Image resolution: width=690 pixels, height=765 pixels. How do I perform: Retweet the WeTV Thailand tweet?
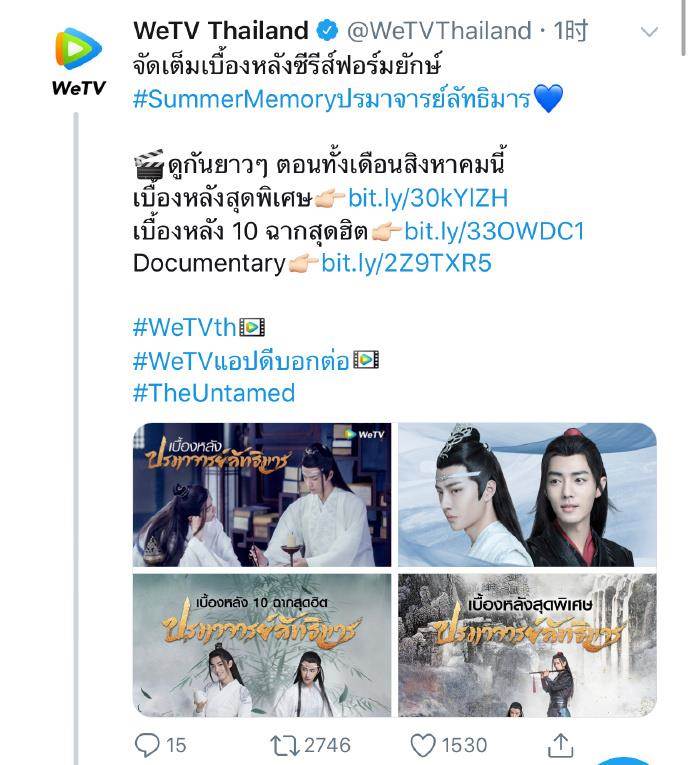point(286,744)
